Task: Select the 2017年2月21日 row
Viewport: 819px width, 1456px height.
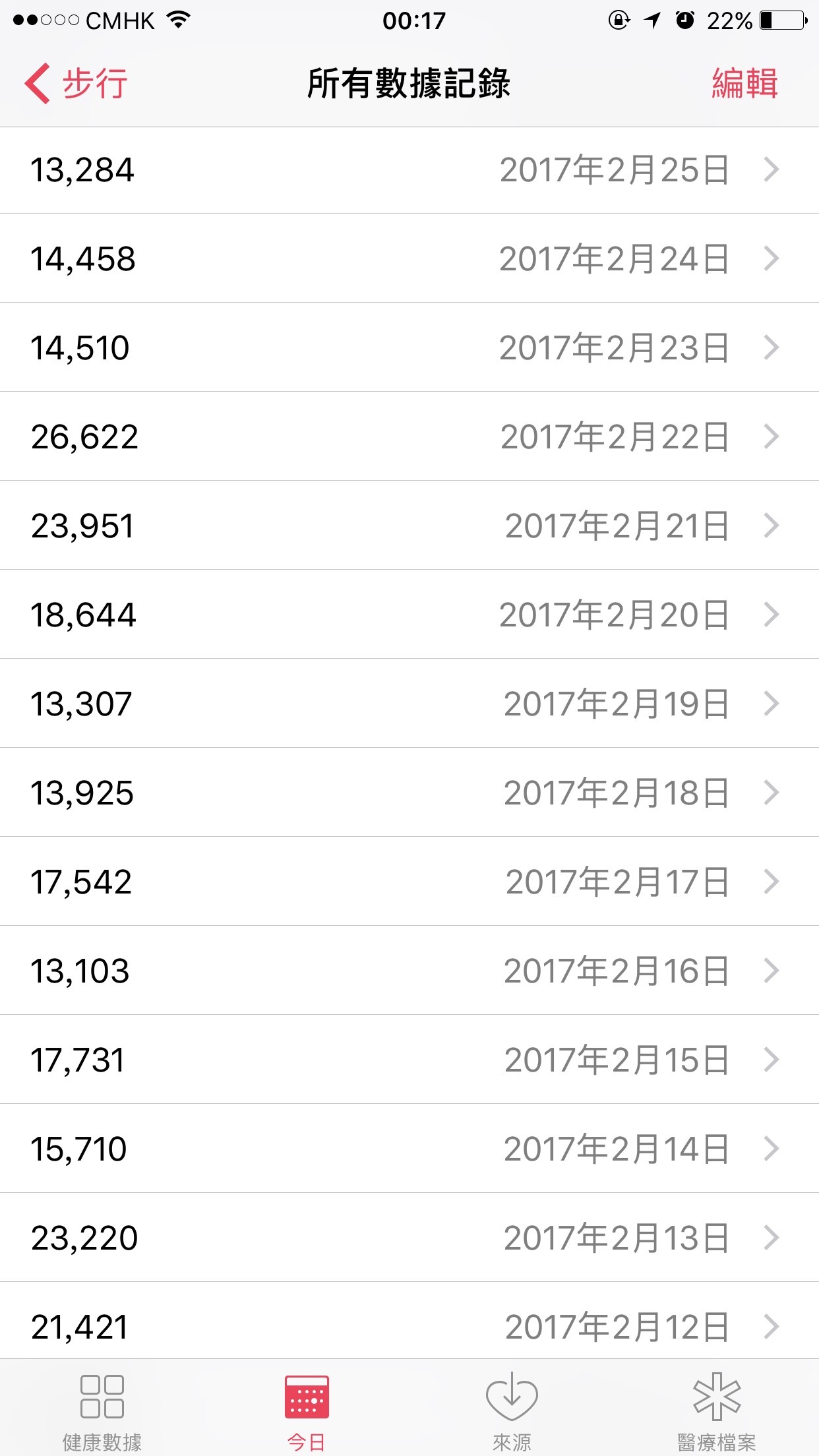Action: coord(409,526)
